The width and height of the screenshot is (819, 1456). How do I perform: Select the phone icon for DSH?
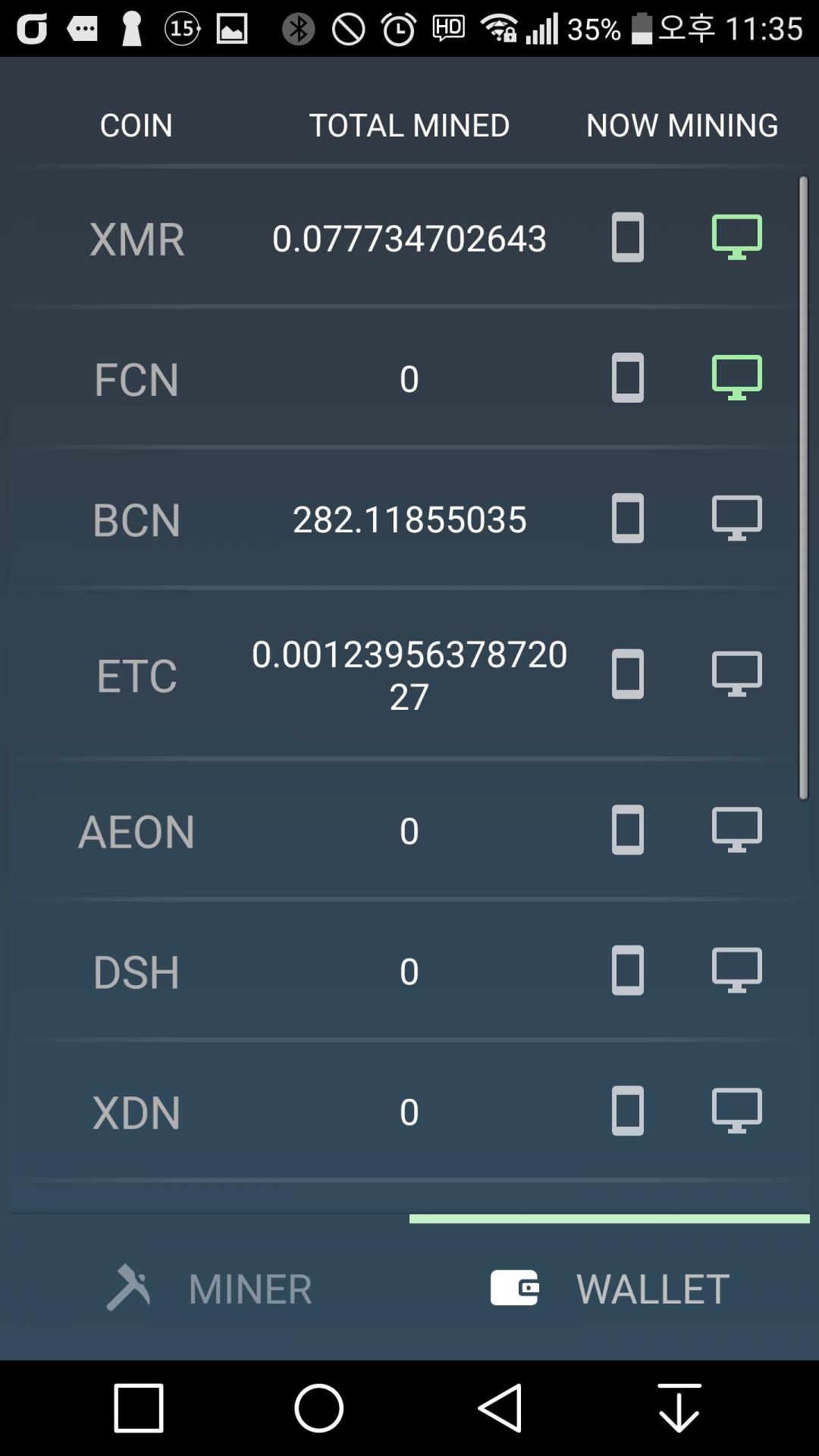[x=627, y=971]
